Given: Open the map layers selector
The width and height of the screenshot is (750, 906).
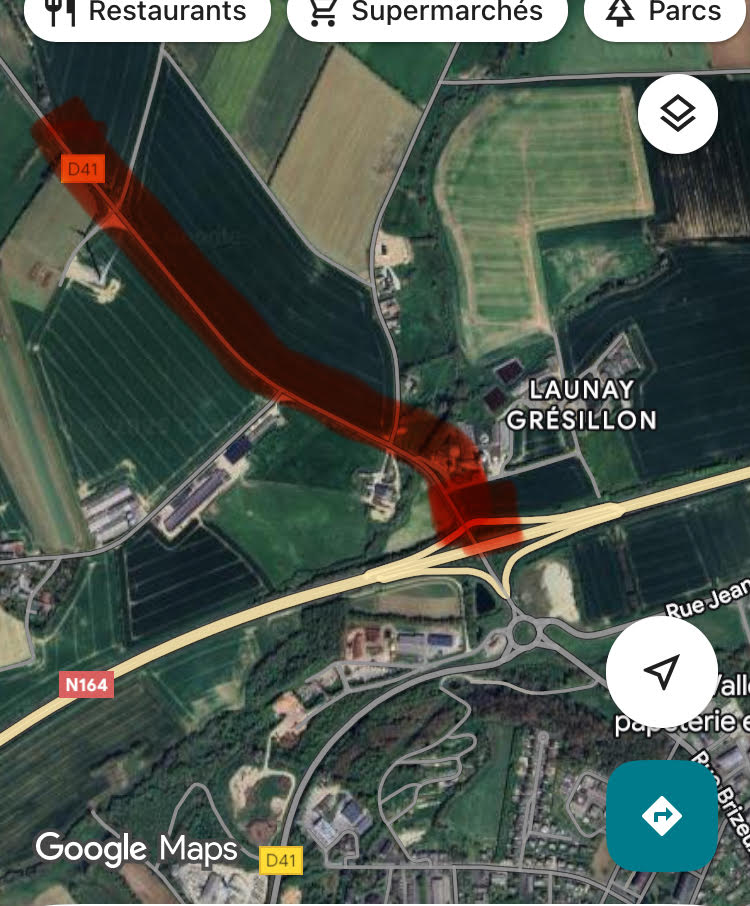Looking at the screenshot, I should (677, 114).
